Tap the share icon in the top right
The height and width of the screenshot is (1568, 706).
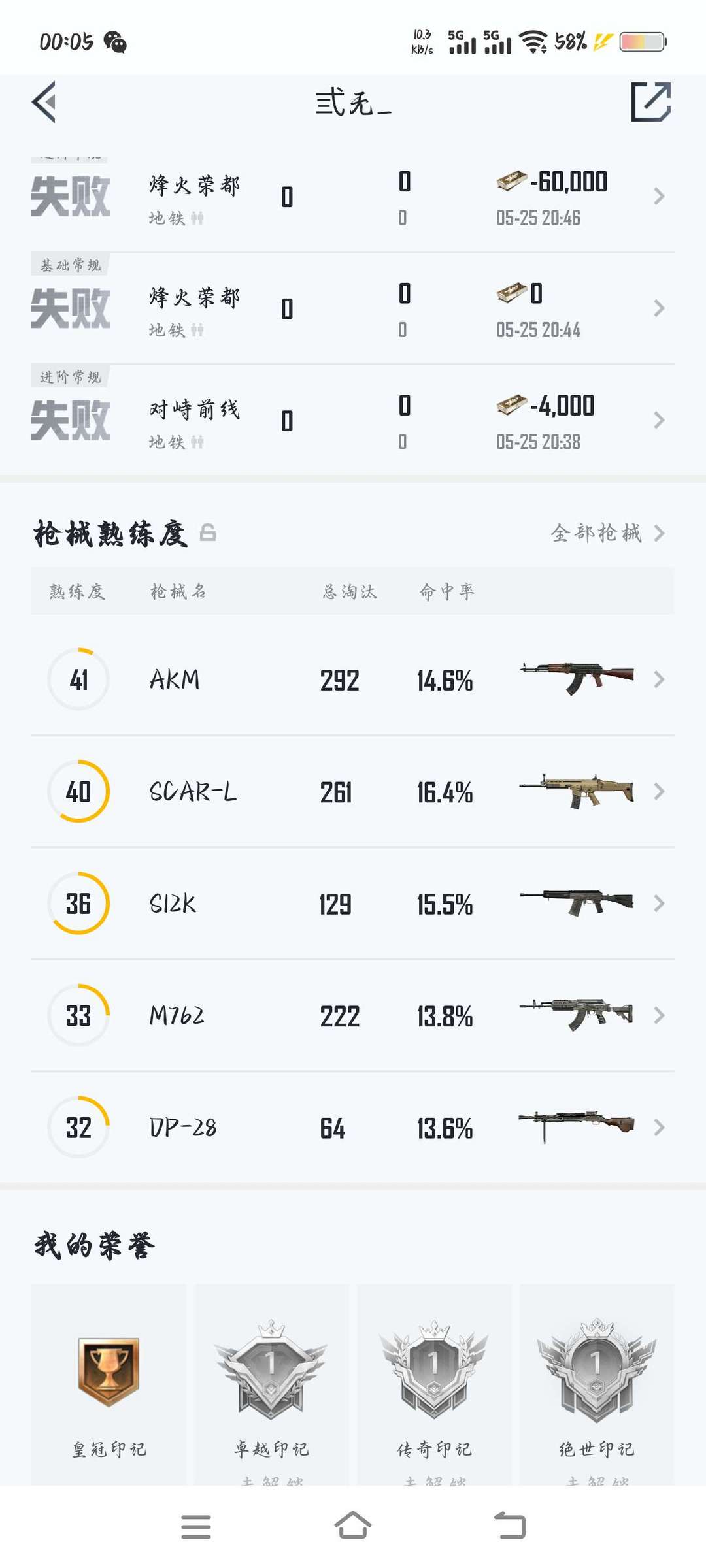click(x=651, y=102)
